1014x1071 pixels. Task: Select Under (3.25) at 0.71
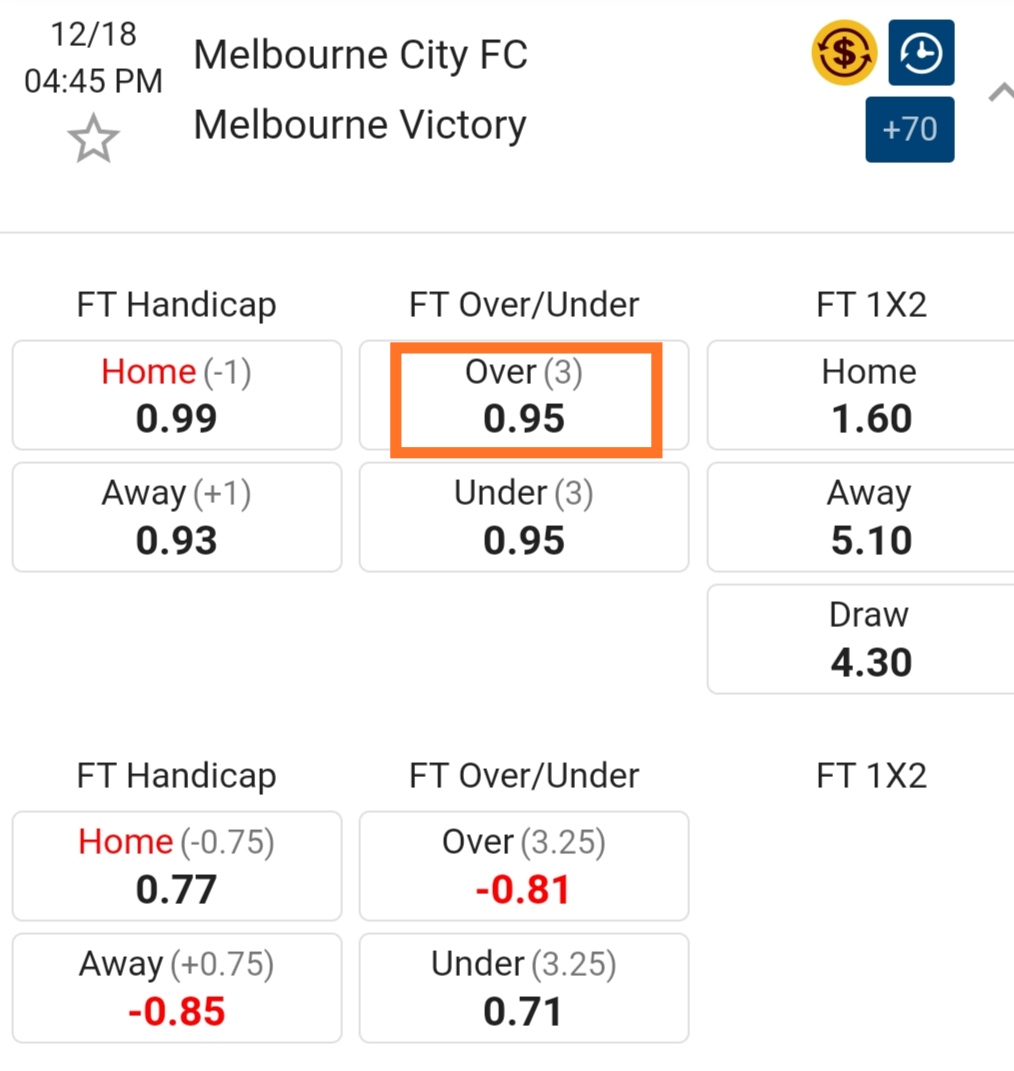(x=524, y=988)
